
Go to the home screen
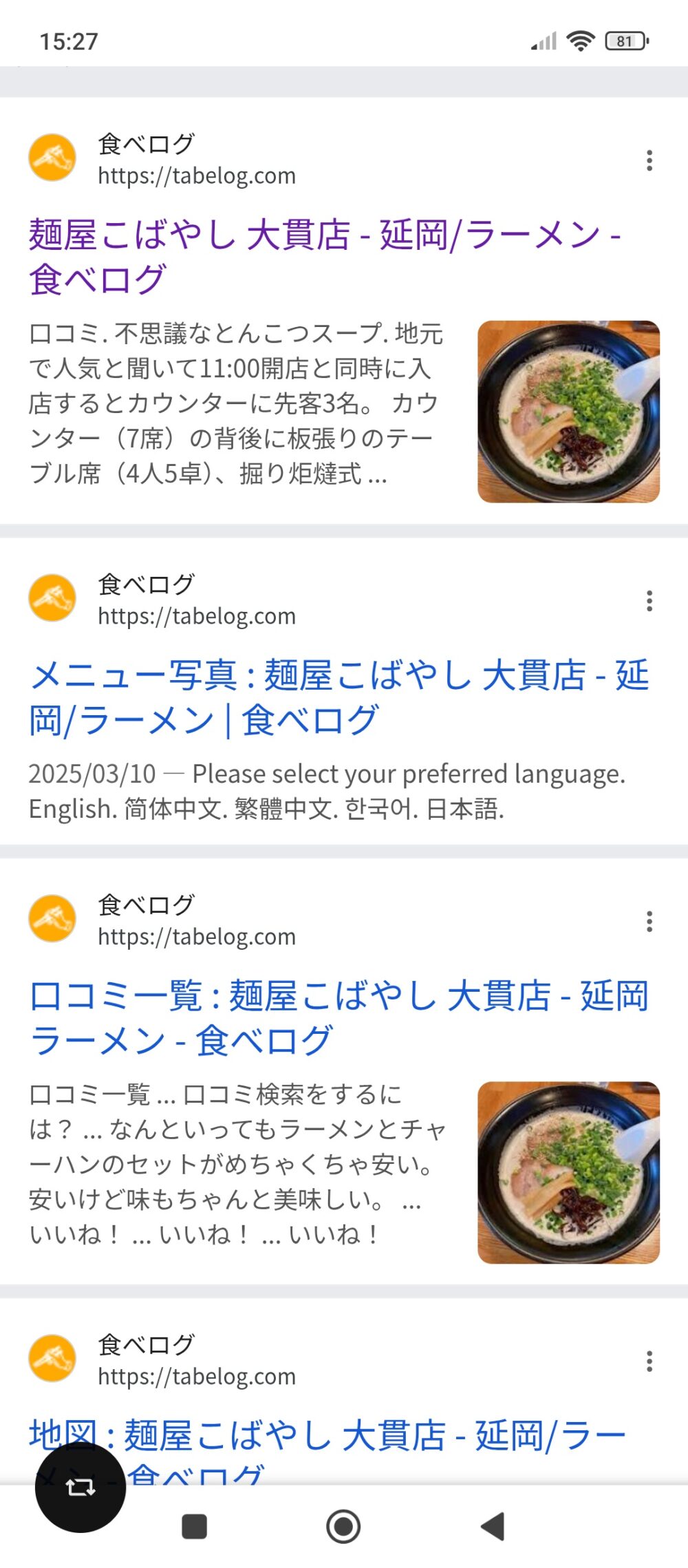click(343, 1526)
